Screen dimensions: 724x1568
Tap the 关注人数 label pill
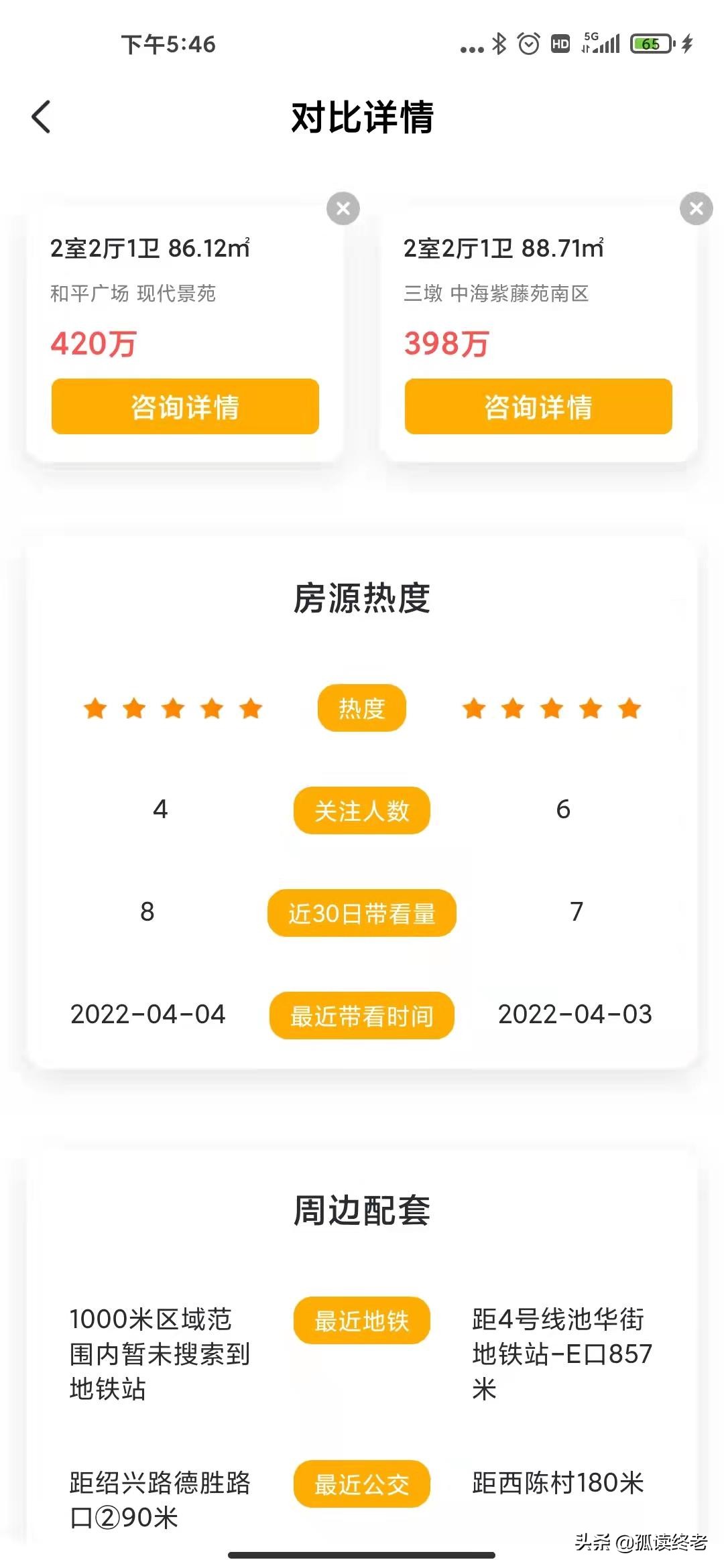point(361,811)
